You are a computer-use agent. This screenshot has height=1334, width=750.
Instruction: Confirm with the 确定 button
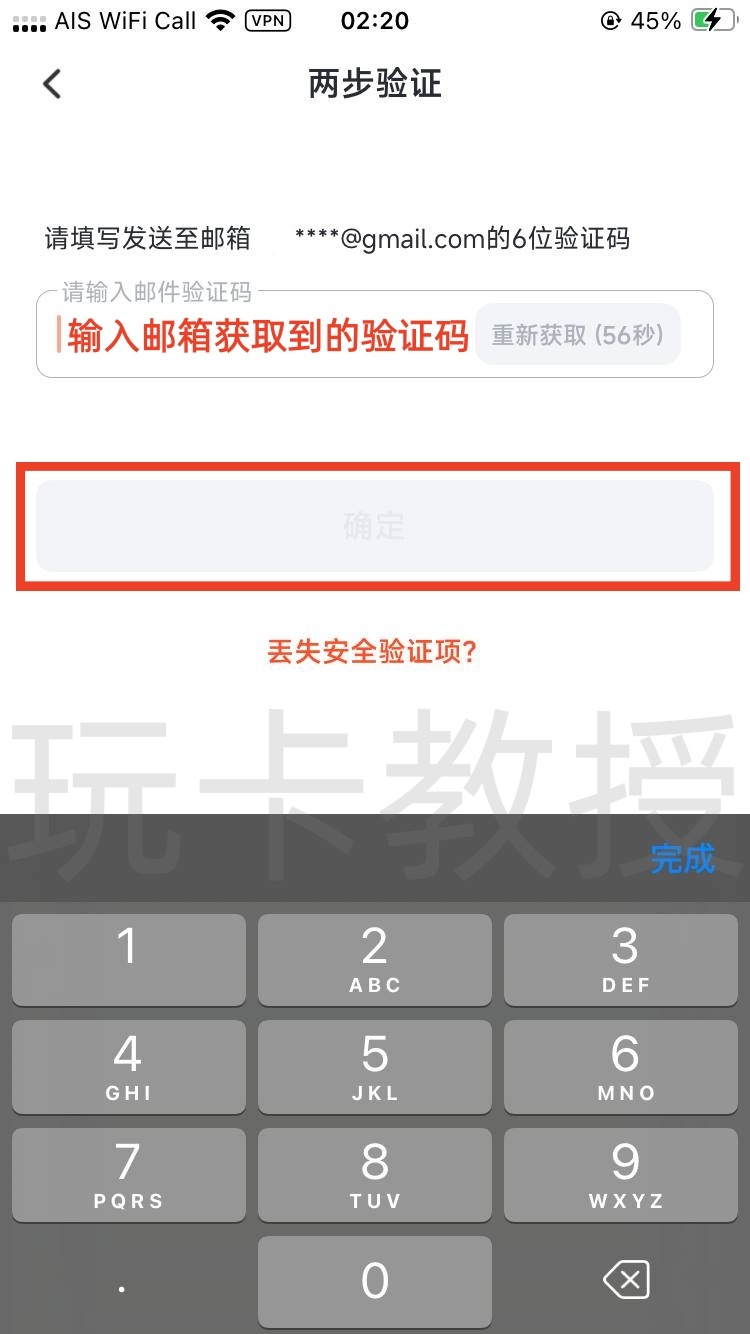click(374, 526)
